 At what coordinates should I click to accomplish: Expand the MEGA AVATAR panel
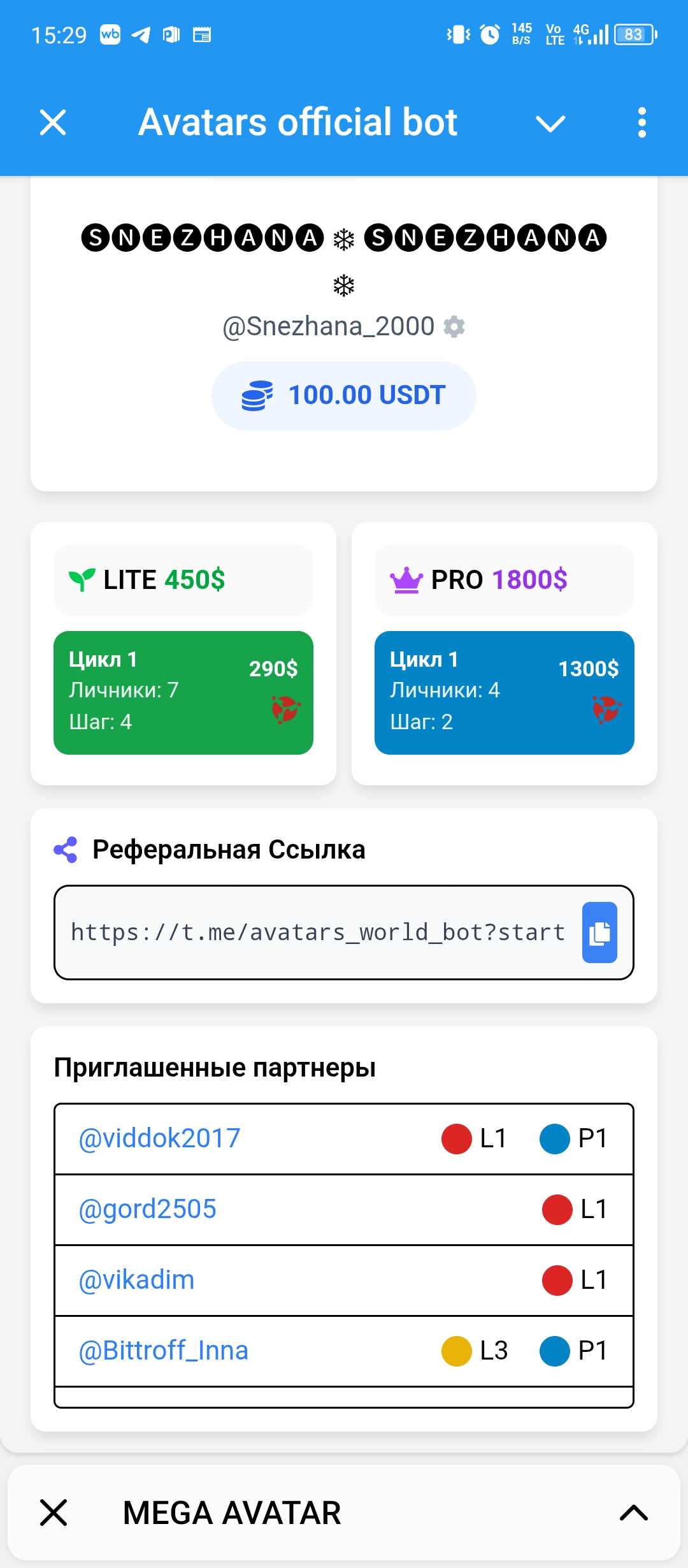tap(633, 1512)
